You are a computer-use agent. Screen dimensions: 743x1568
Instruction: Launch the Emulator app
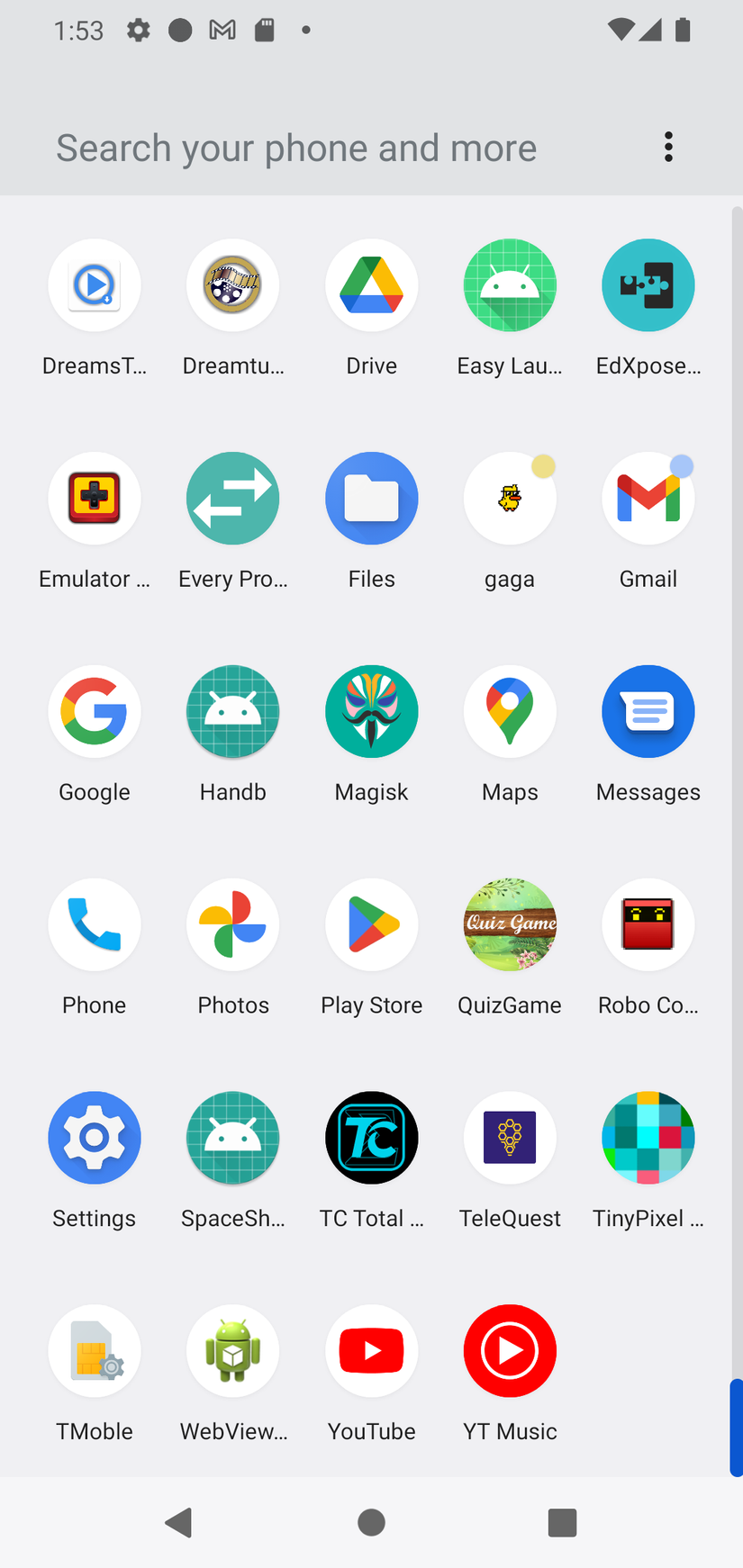[94, 498]
